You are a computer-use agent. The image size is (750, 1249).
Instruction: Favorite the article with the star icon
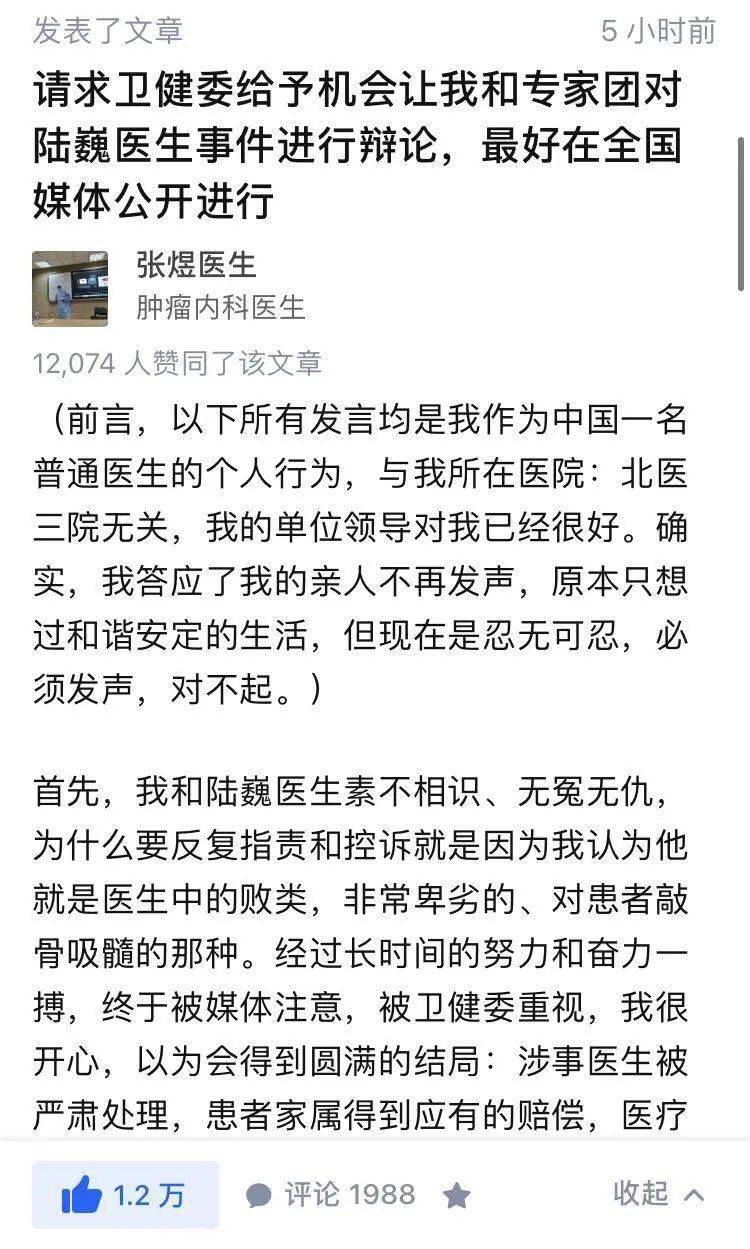pyautogui.click(x=456, y=1195)
